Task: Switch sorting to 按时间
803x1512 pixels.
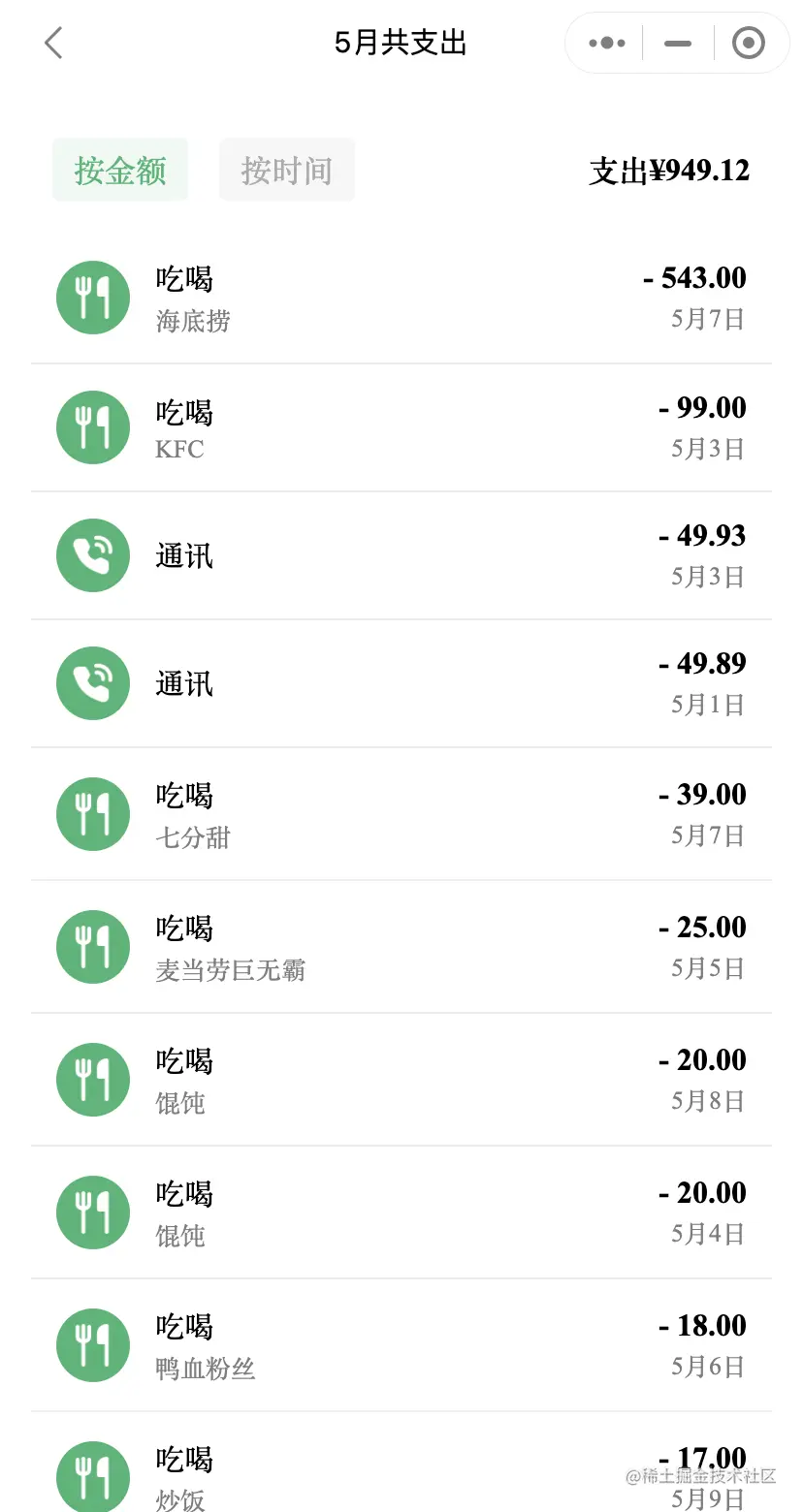Action: coord(287,170)
